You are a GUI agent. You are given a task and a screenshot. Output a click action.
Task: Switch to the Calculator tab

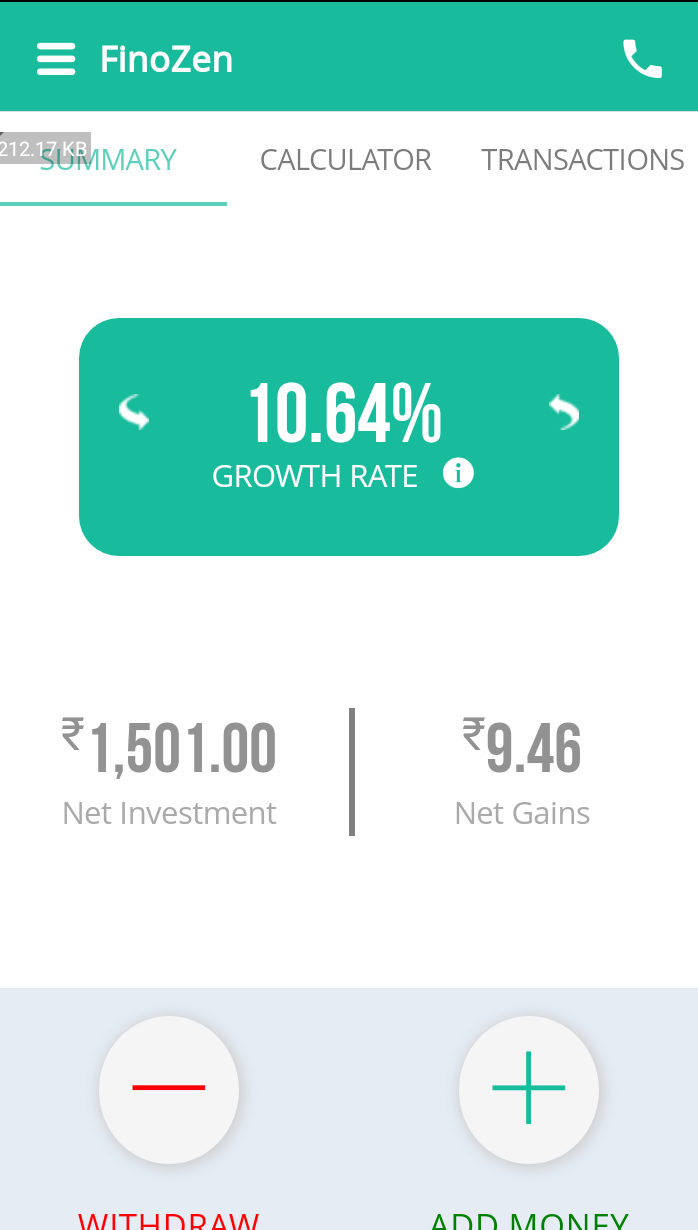[345, 160]
